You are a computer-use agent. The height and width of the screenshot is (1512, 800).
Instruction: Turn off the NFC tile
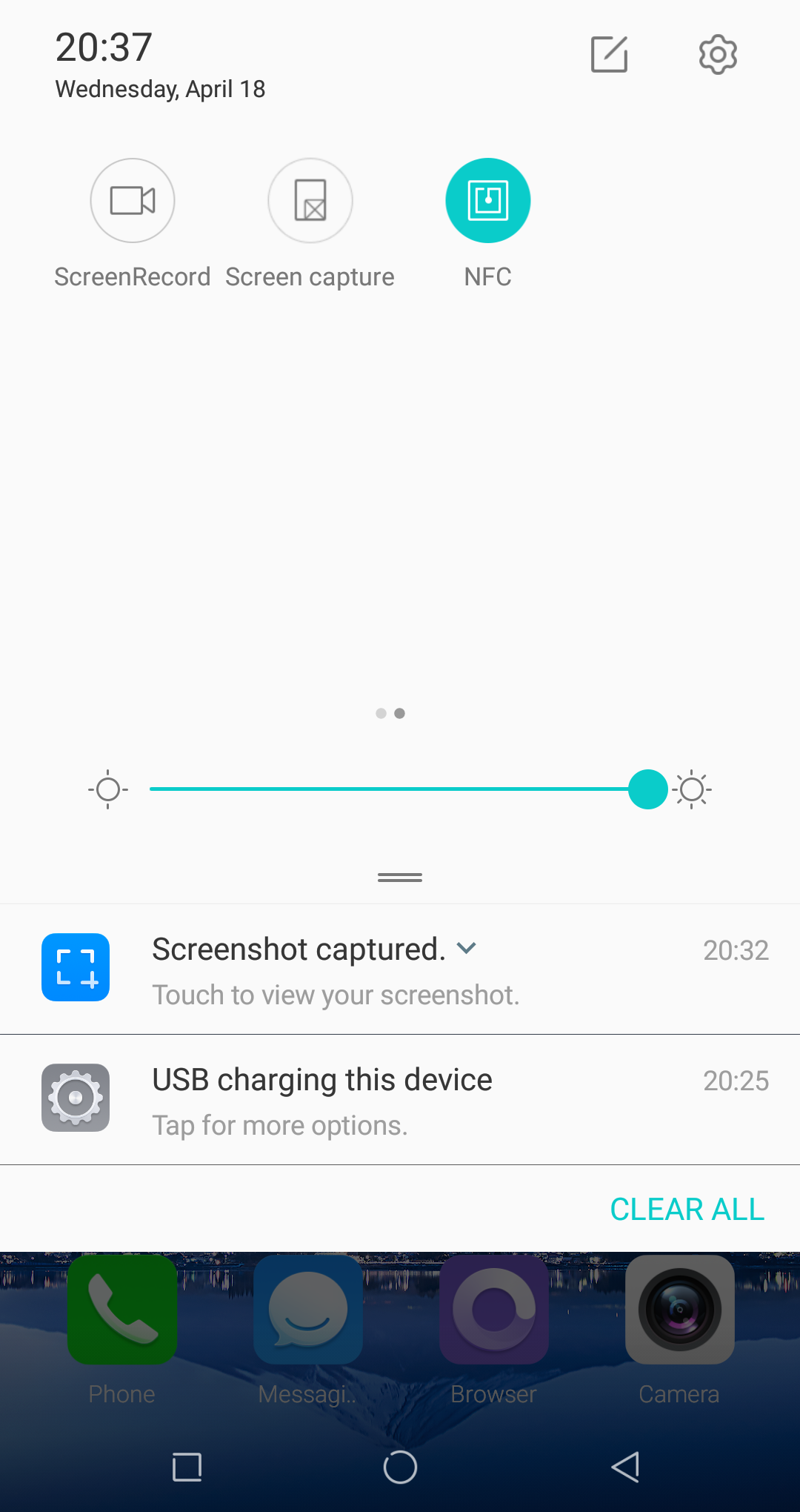(488, 200)
